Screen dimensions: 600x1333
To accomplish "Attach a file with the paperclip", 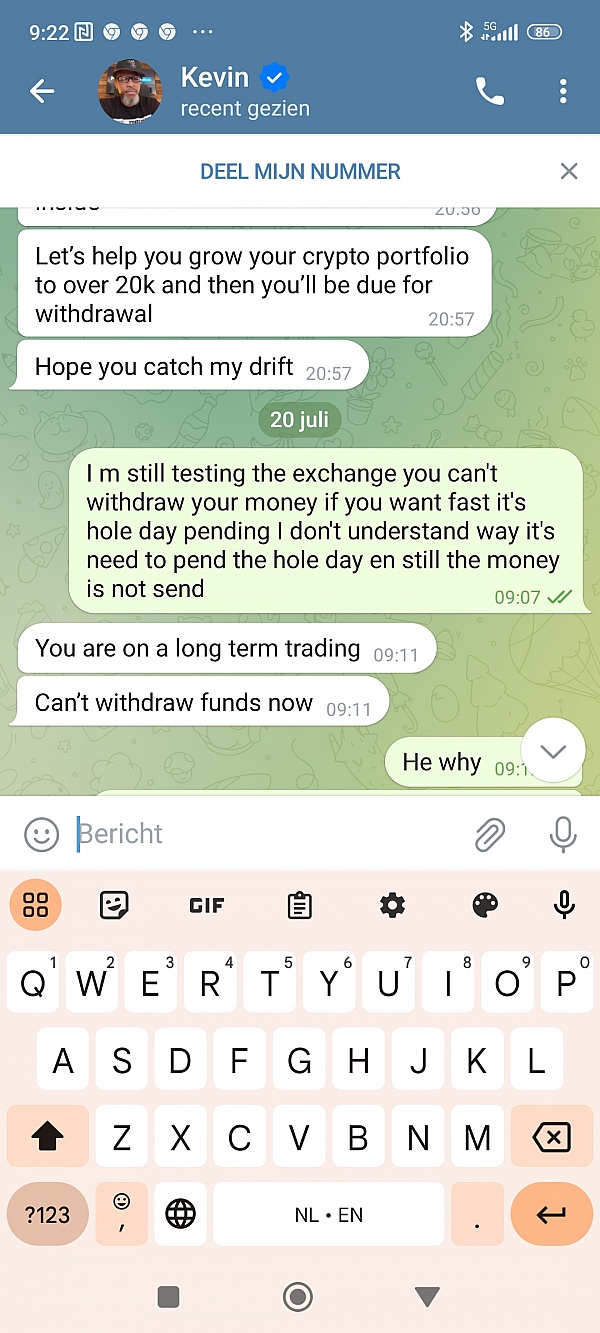I will pyautogui.click(x=489, y=834).
